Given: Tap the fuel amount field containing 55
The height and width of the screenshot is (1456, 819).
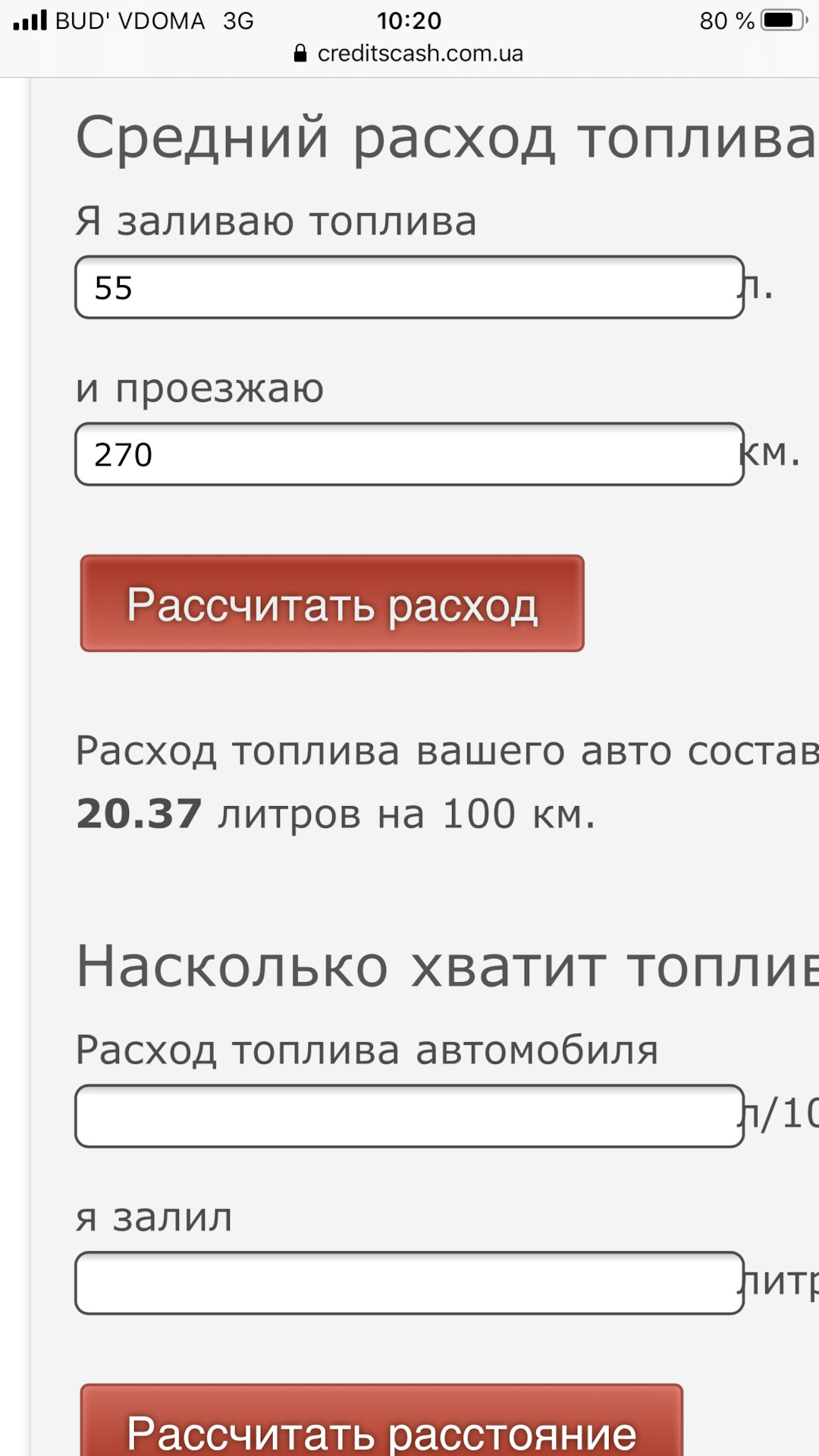Looking at the screenshot, I should [x=409, y=287].
